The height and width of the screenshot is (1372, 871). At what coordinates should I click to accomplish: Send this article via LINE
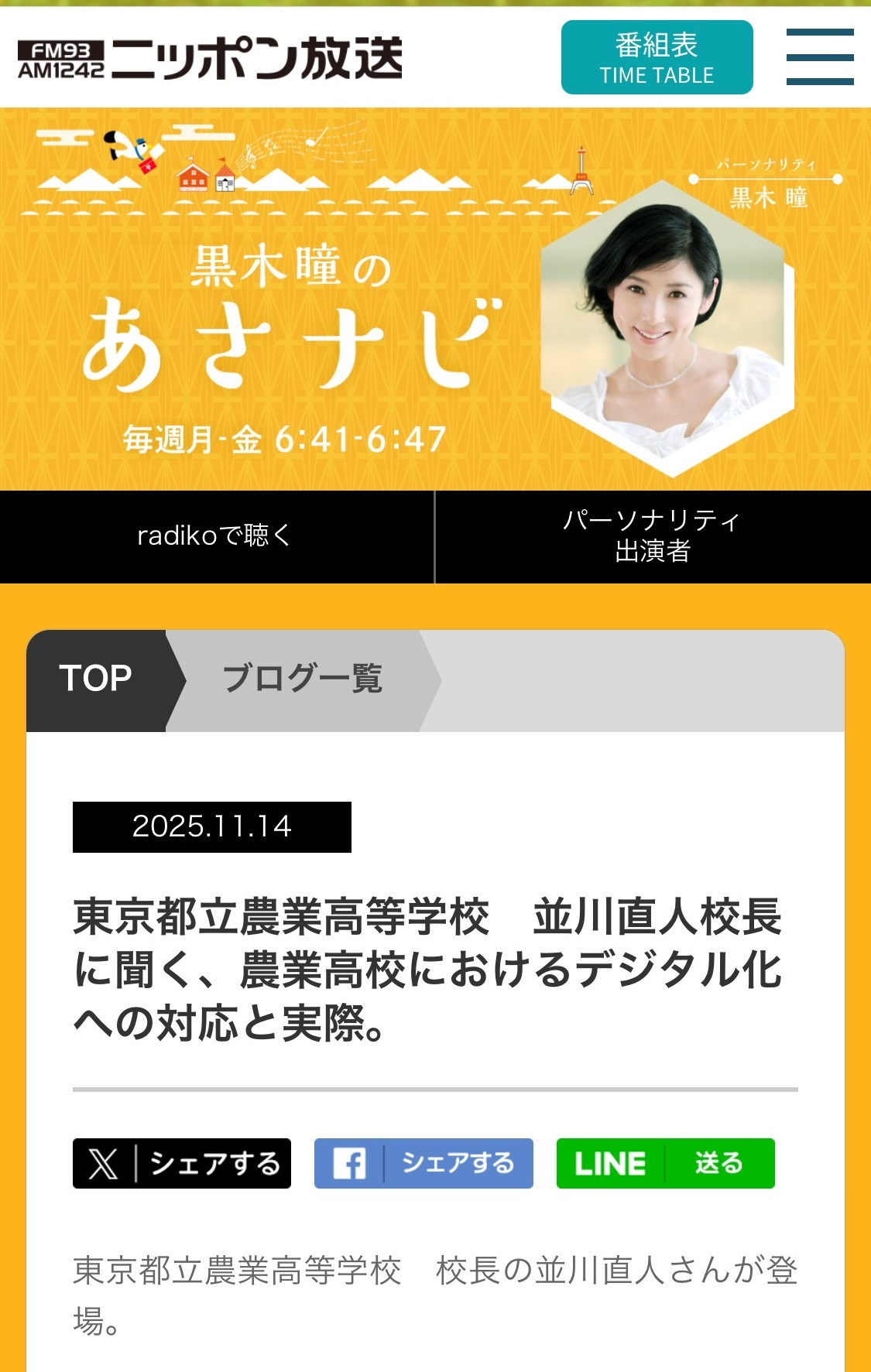(665, 1163)
